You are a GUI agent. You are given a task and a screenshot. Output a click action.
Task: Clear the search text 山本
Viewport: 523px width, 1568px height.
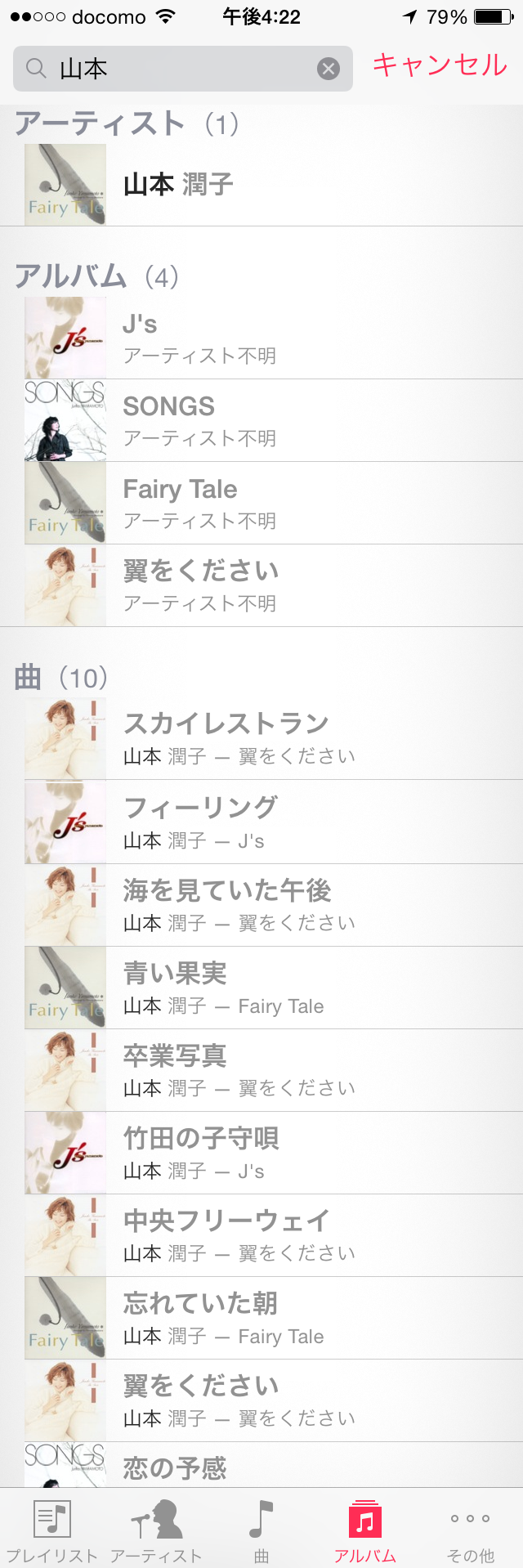[329, 69]
